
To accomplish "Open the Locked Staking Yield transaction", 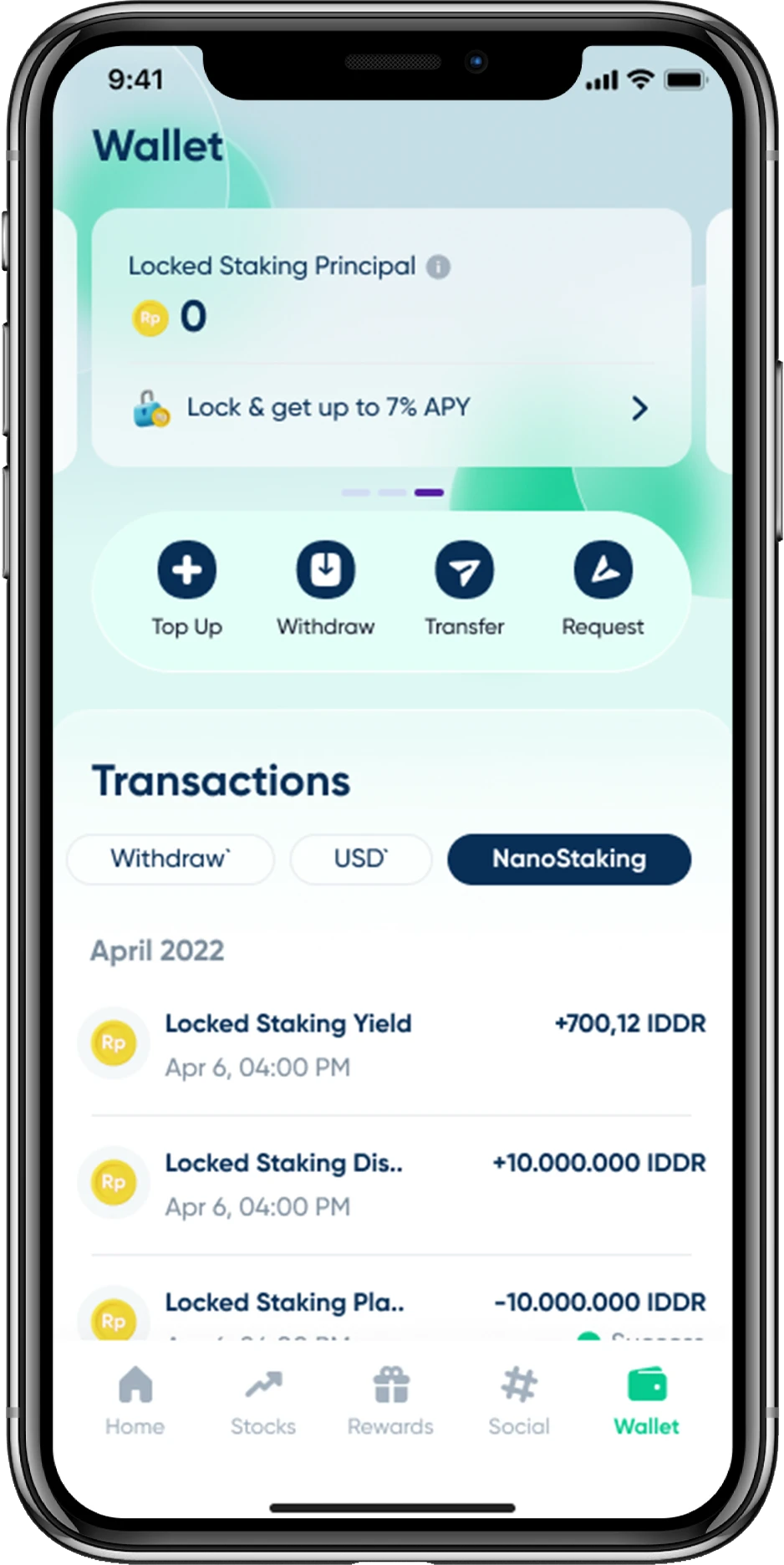I will [391, 1043].
